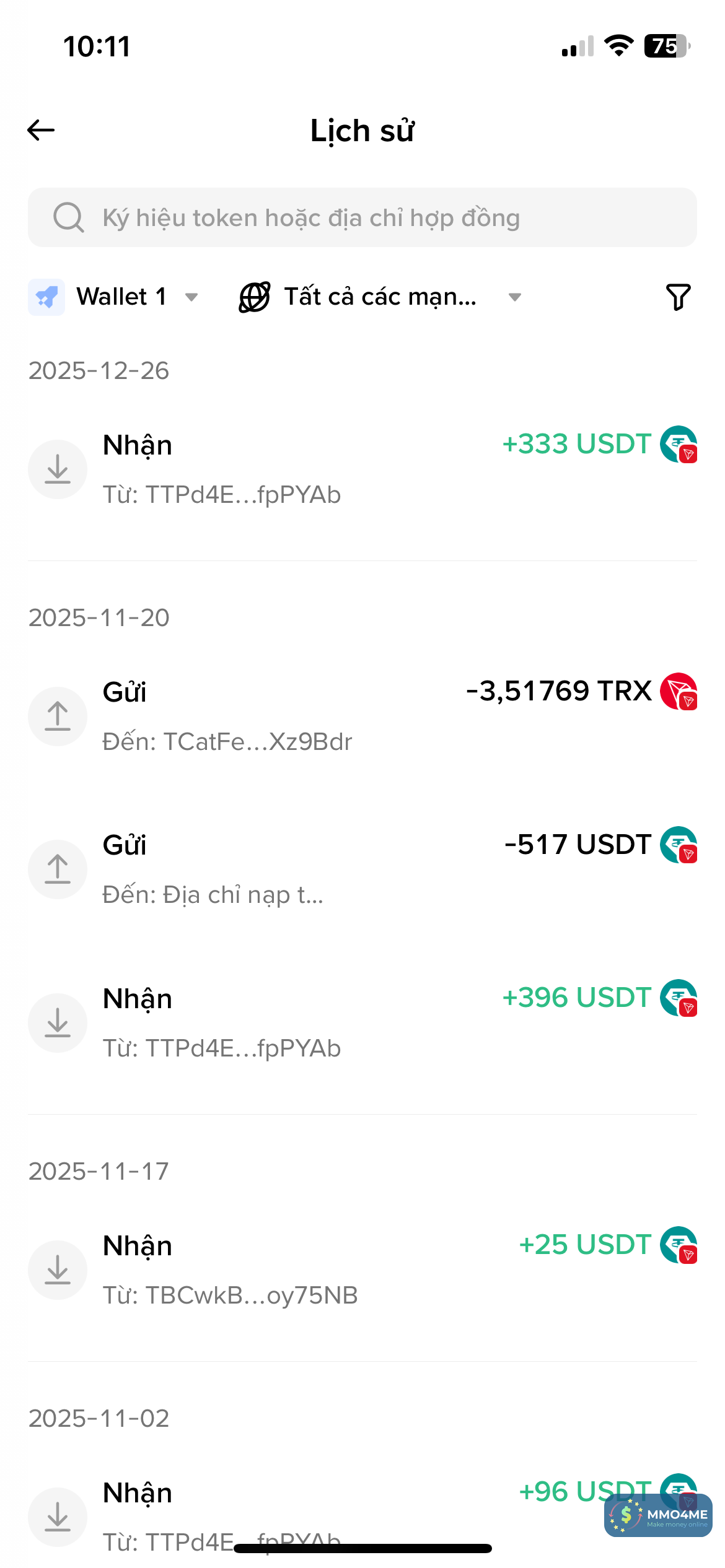Open the -517 USDT sent transaction
This screenshot has width=725, height=1568.
[x=362, y=869]
